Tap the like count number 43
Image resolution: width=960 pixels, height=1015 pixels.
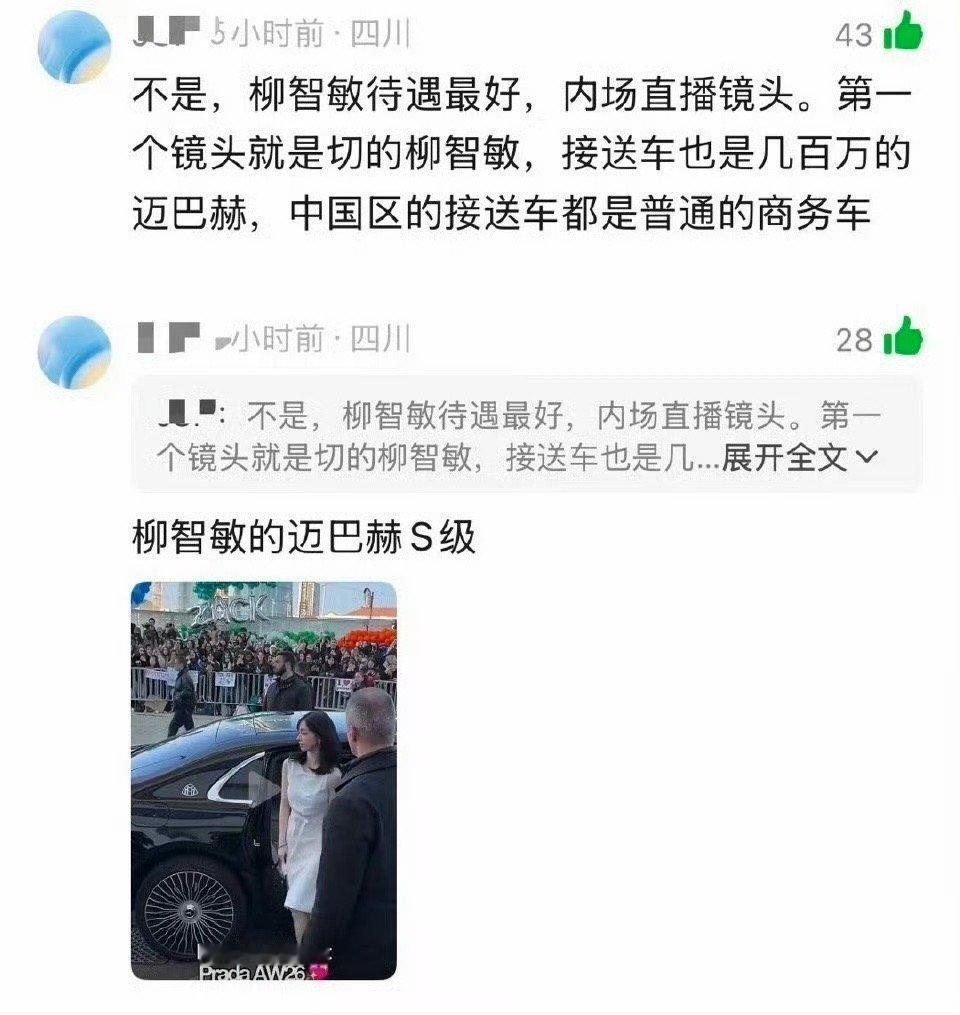[x=855, y=31]
